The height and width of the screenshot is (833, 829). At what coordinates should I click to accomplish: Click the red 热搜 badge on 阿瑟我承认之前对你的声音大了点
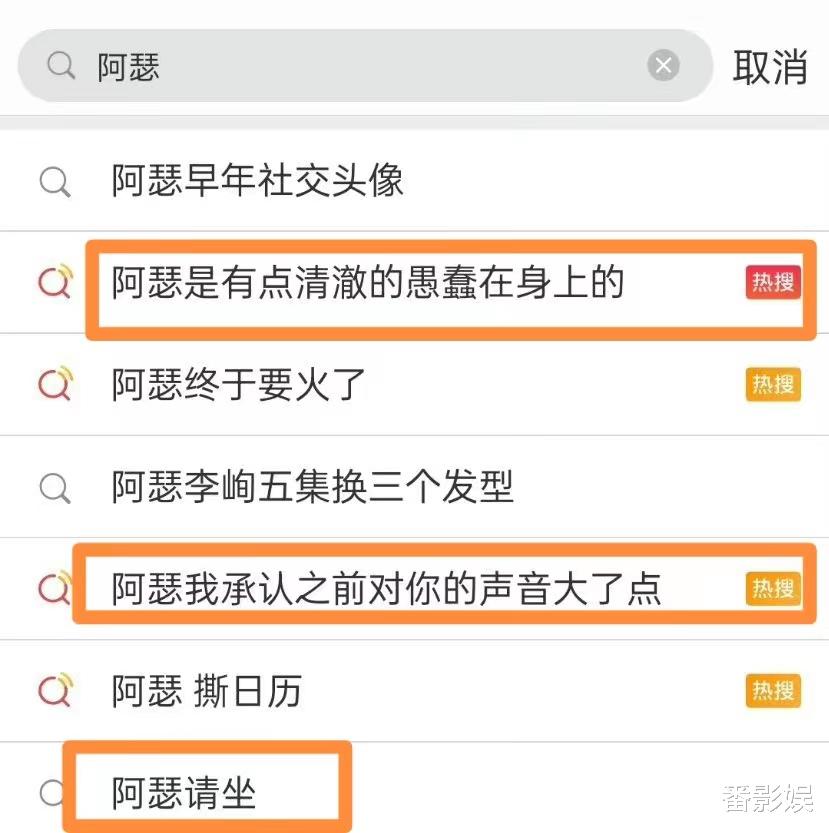[772, 589]
